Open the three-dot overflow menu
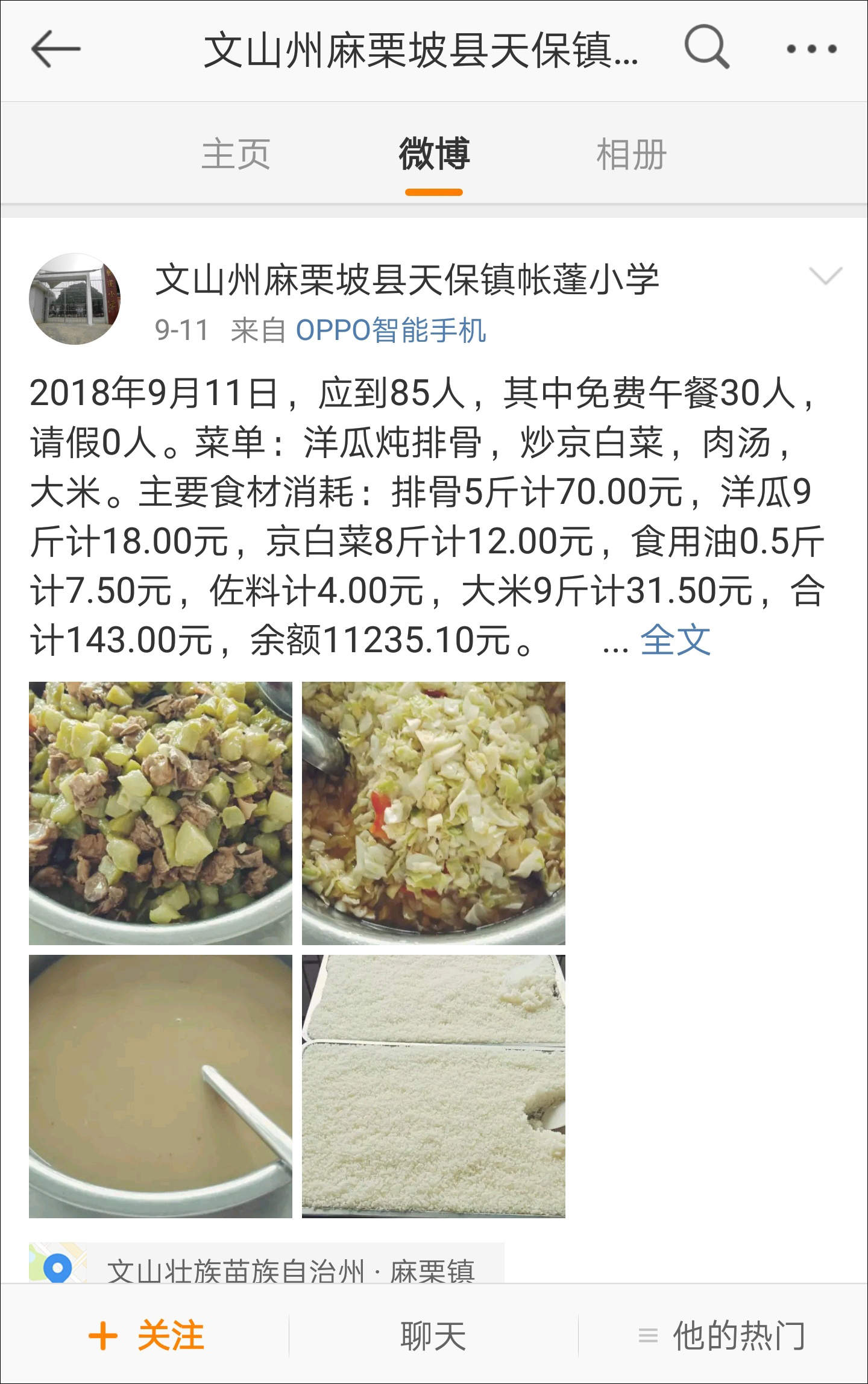This screenshot has height=1384, width=868. (x=811, y=49)
